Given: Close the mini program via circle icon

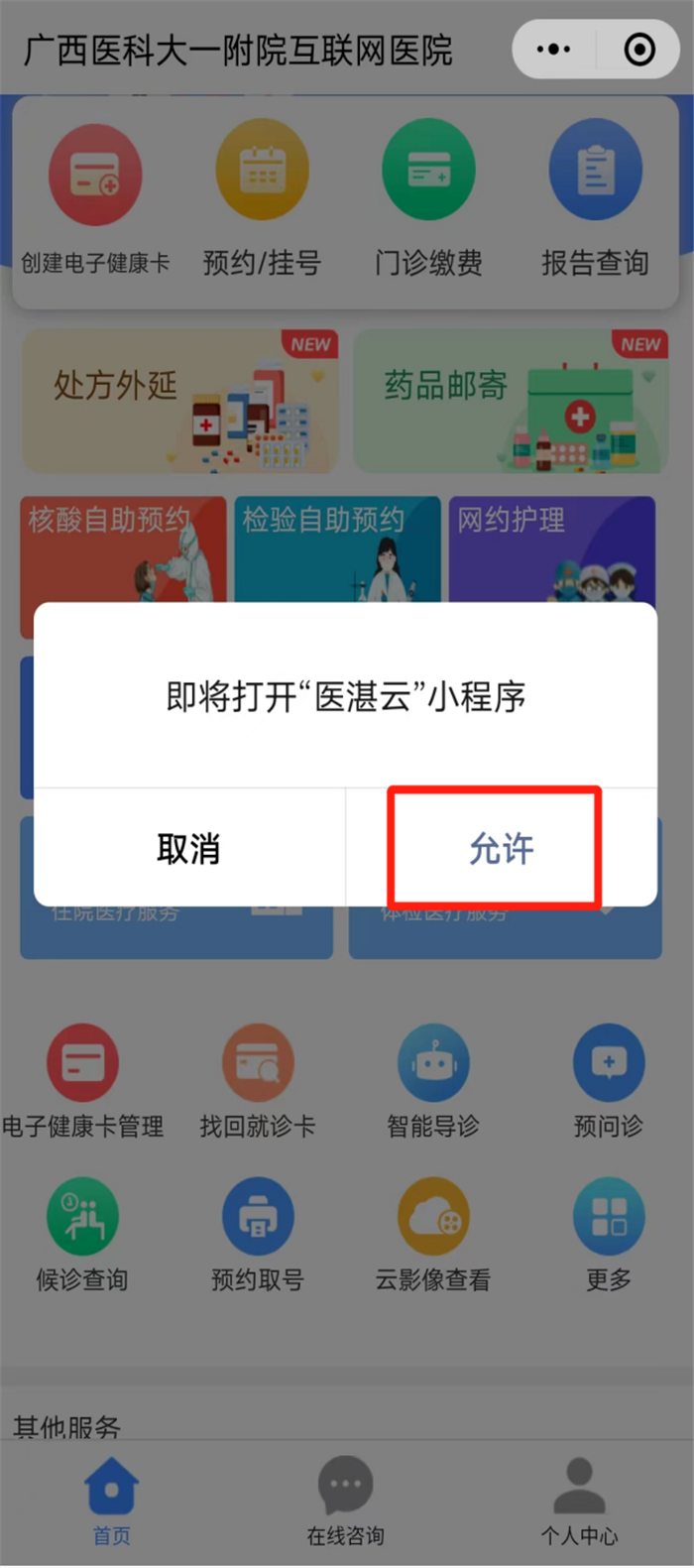Looking at the screenshot, I should point(639,49).
